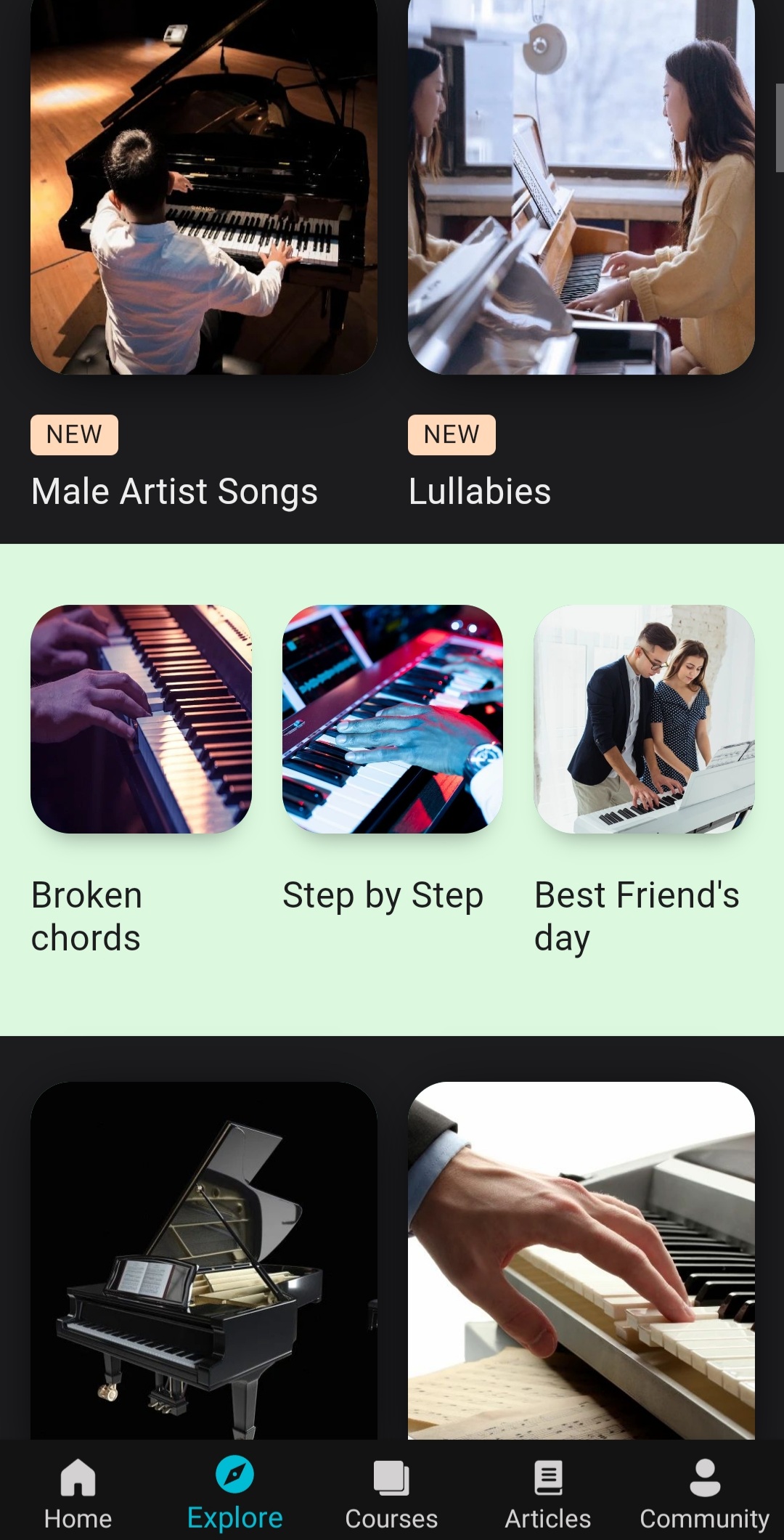Switch to the Community tab

(705, 1517)
